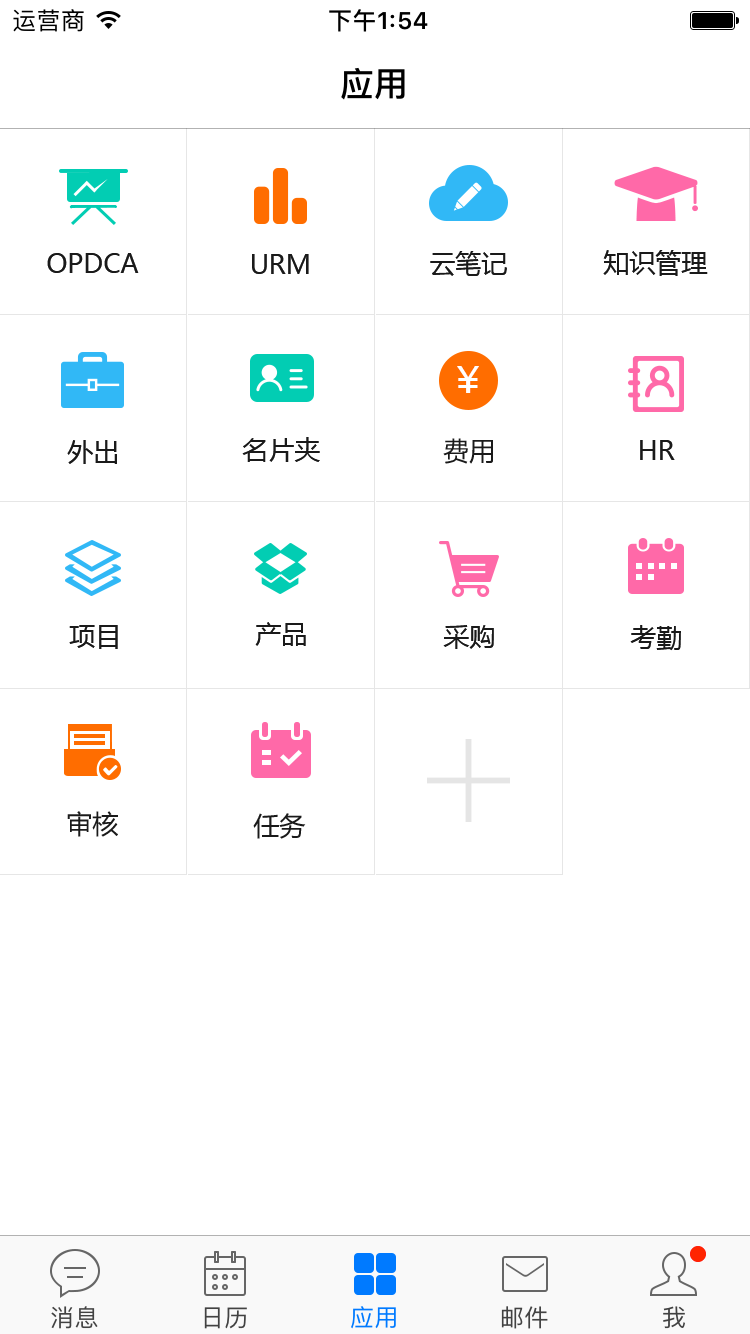Image resolution: width=750 pixels, height=1334 pixels.
Task: Open the 采购 purchasing app
Action: pyautogui.click(x=468, y=595)
